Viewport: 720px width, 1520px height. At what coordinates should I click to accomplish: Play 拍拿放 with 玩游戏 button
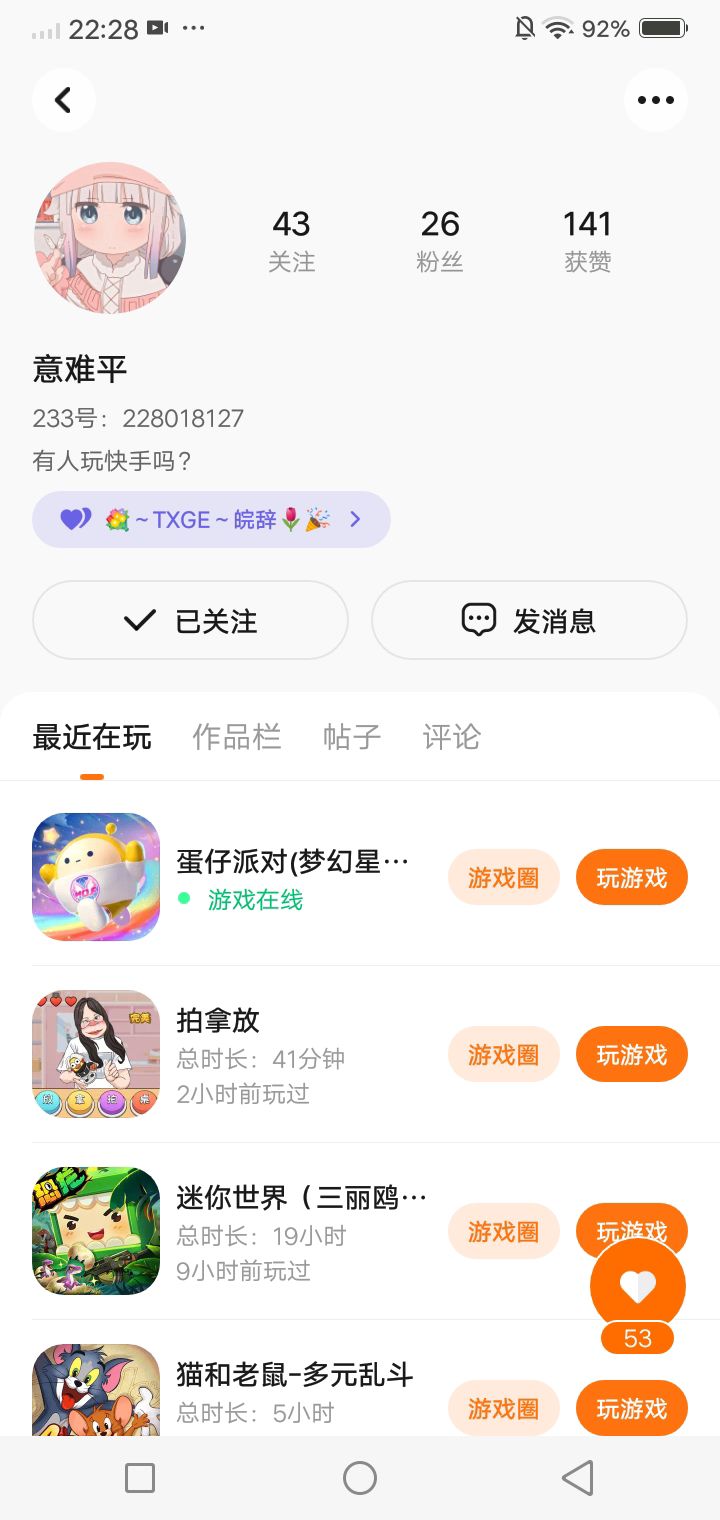(x=631, y=1055)
